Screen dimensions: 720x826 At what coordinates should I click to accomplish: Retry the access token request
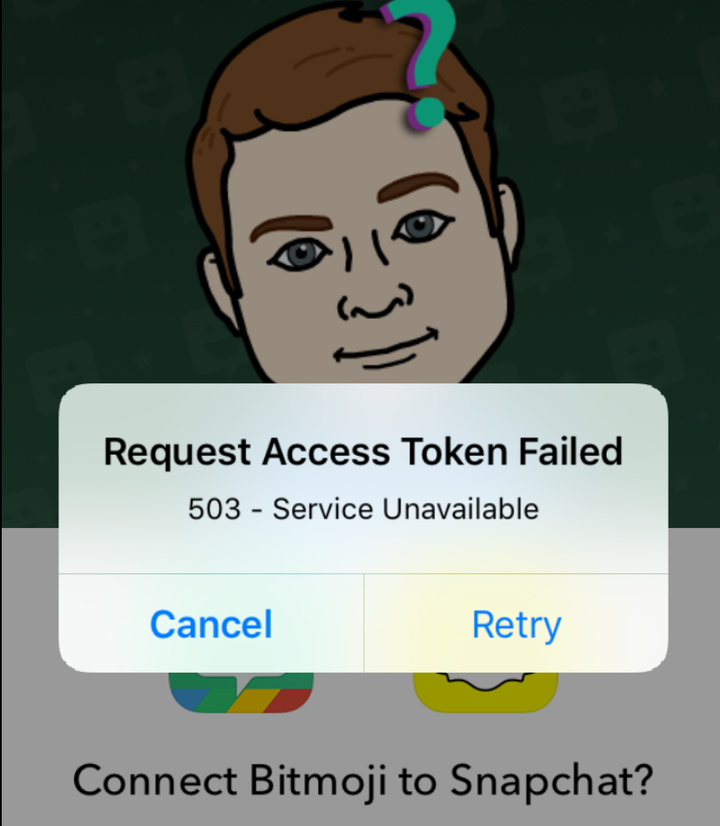click(516, 624)
